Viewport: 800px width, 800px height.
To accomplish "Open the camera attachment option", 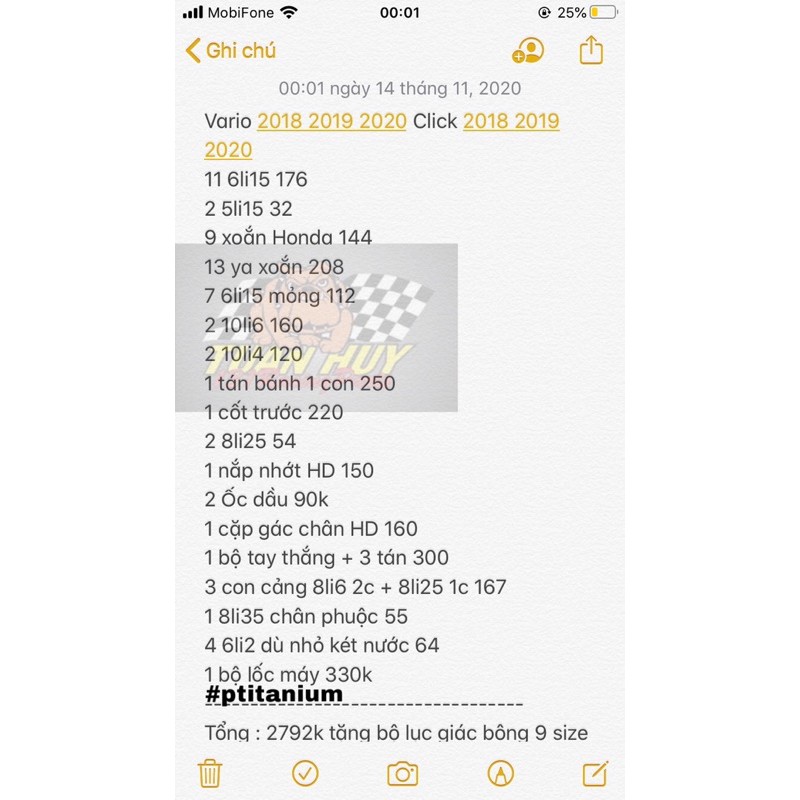I will (x=402, y=773).
